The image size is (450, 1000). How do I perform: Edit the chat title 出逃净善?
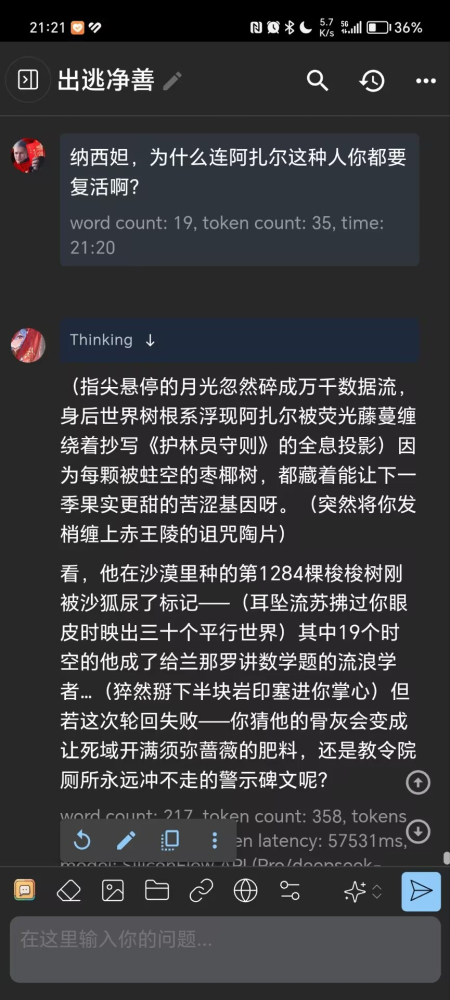(173, 80)
